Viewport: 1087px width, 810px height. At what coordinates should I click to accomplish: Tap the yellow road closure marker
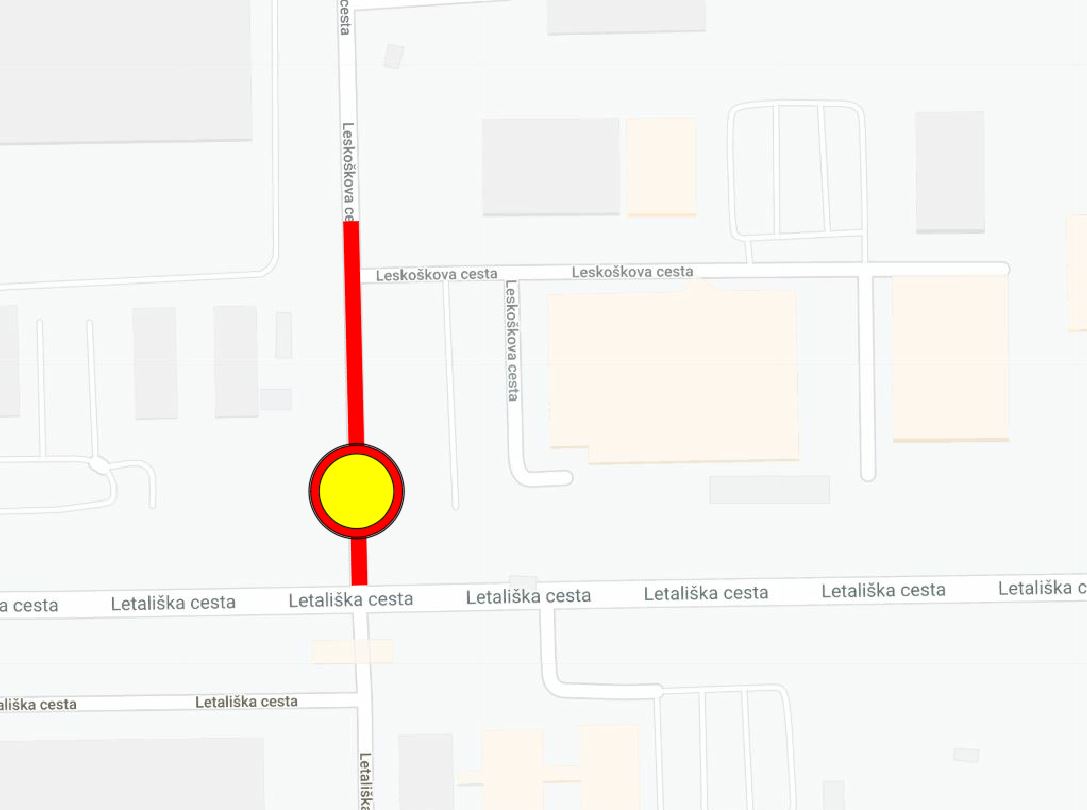click(356, 491)
